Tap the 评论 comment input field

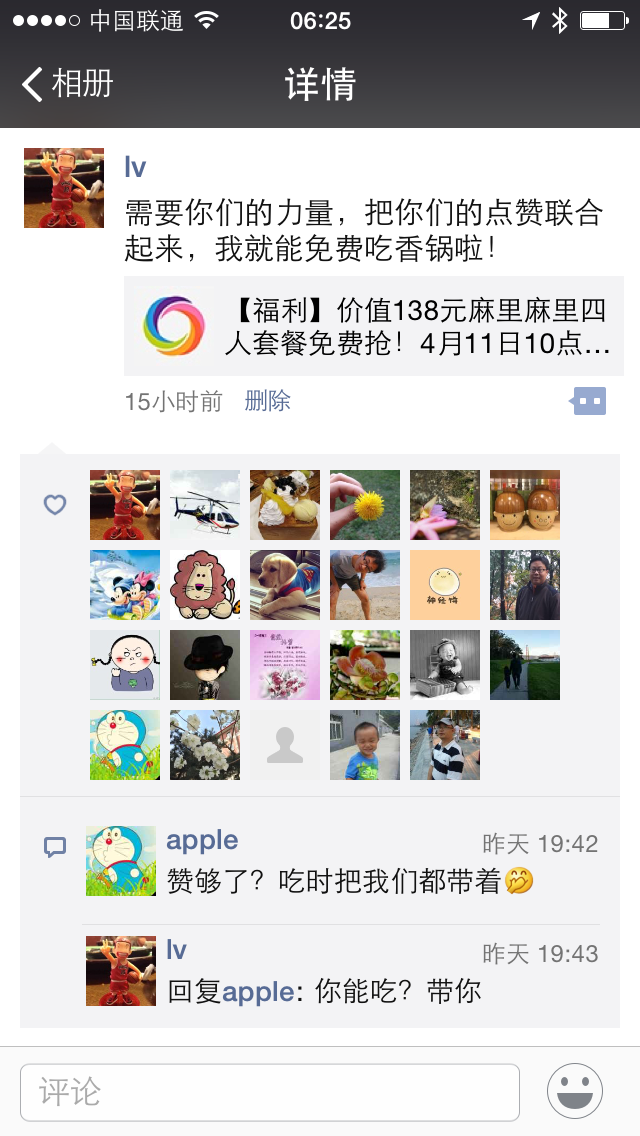269,1092
